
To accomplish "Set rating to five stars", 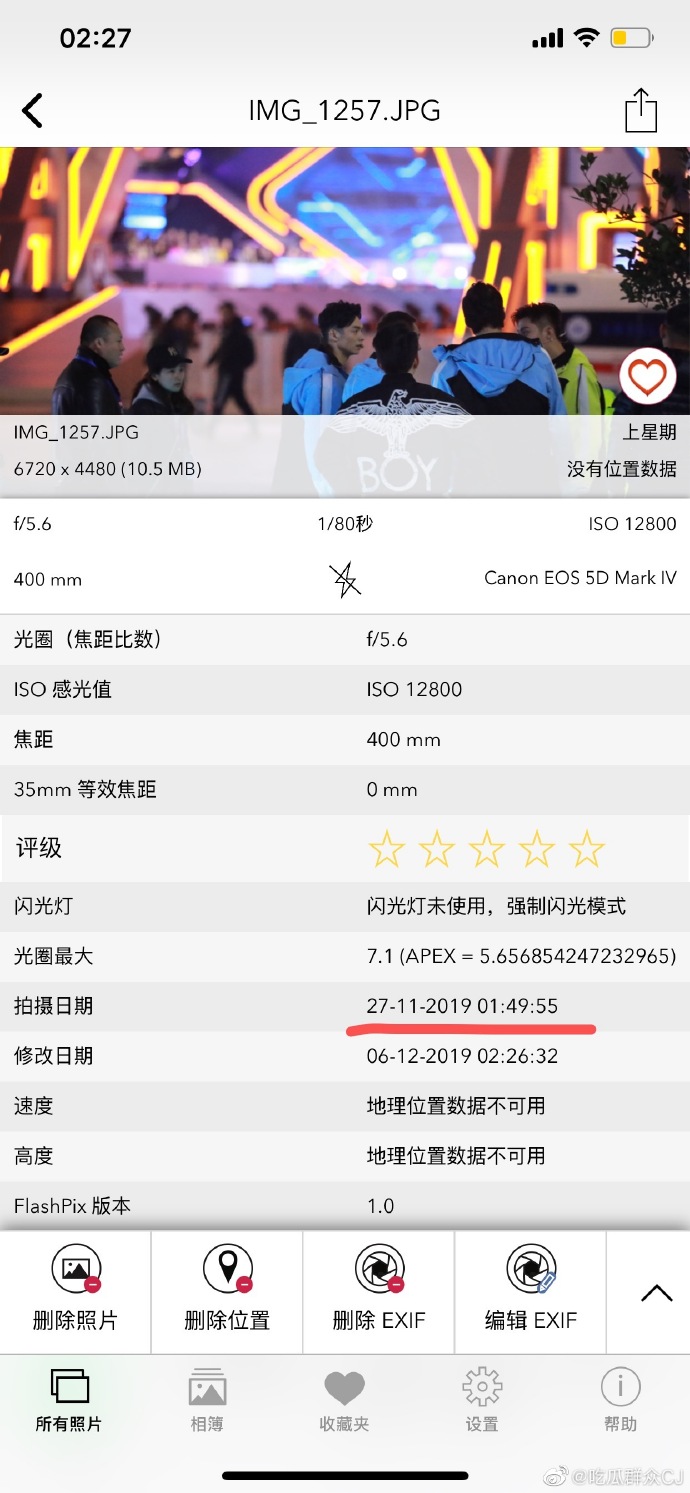I will pos(587,849).
